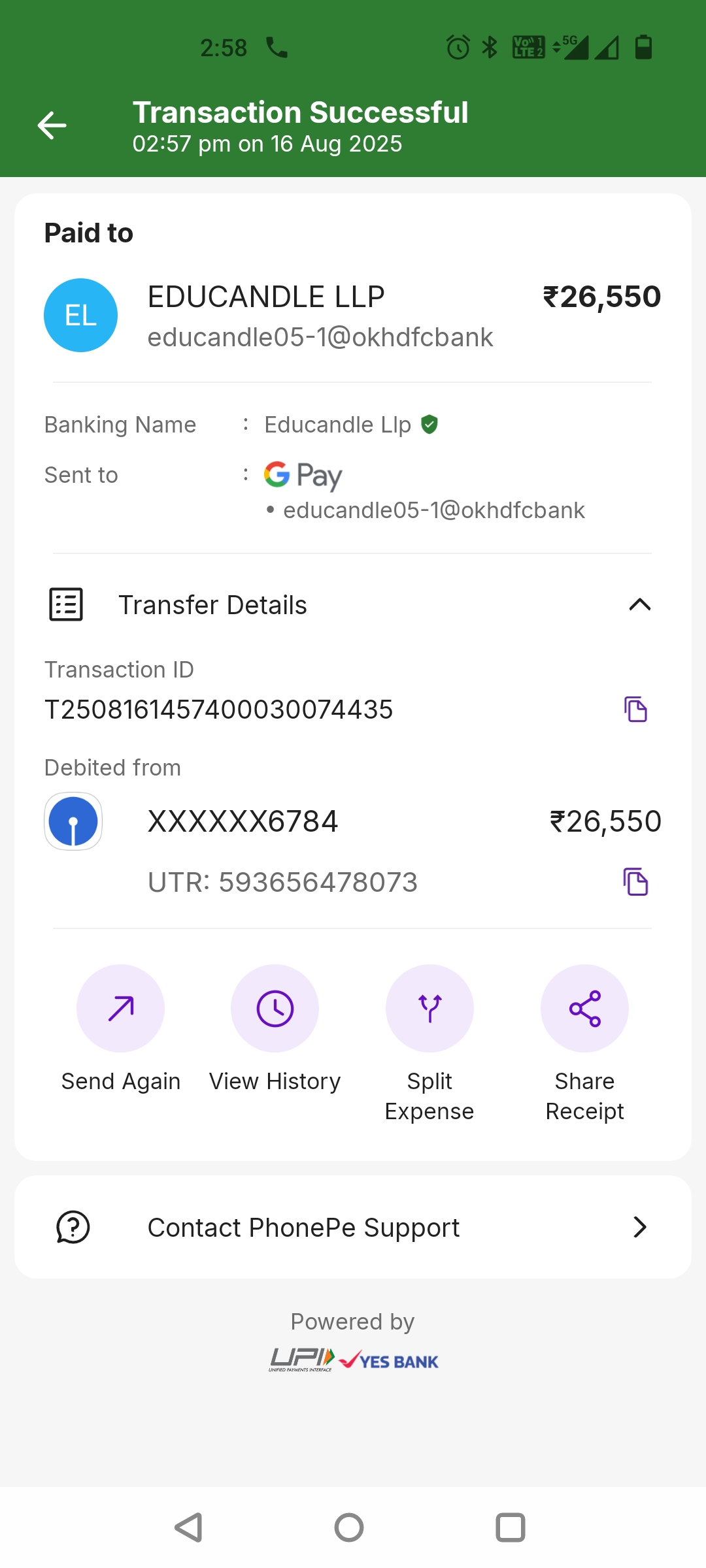Share the payment receipt
The height and width of the screenshot is (1568, 706).
coord(584,1009)
